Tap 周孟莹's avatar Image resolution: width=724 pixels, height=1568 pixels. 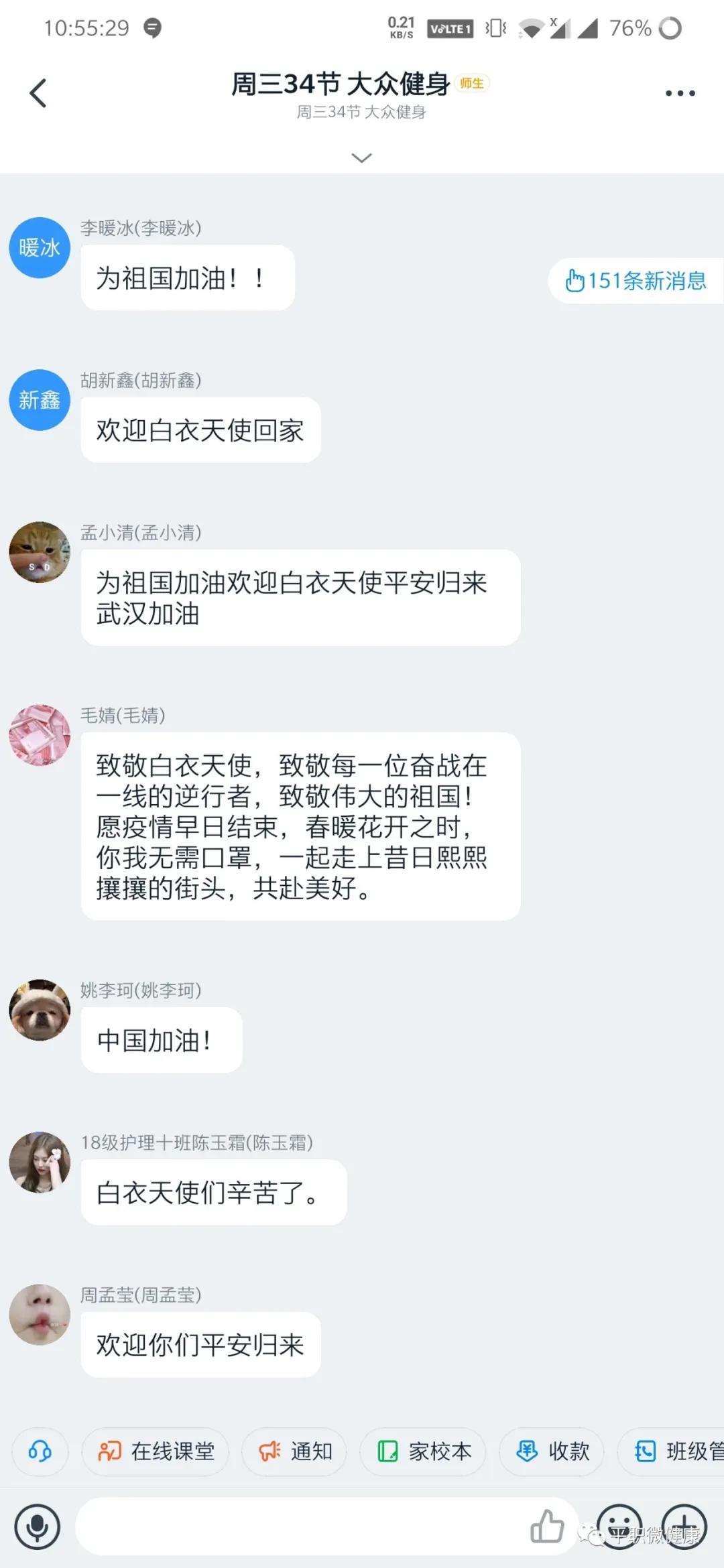pos(40,1315)
